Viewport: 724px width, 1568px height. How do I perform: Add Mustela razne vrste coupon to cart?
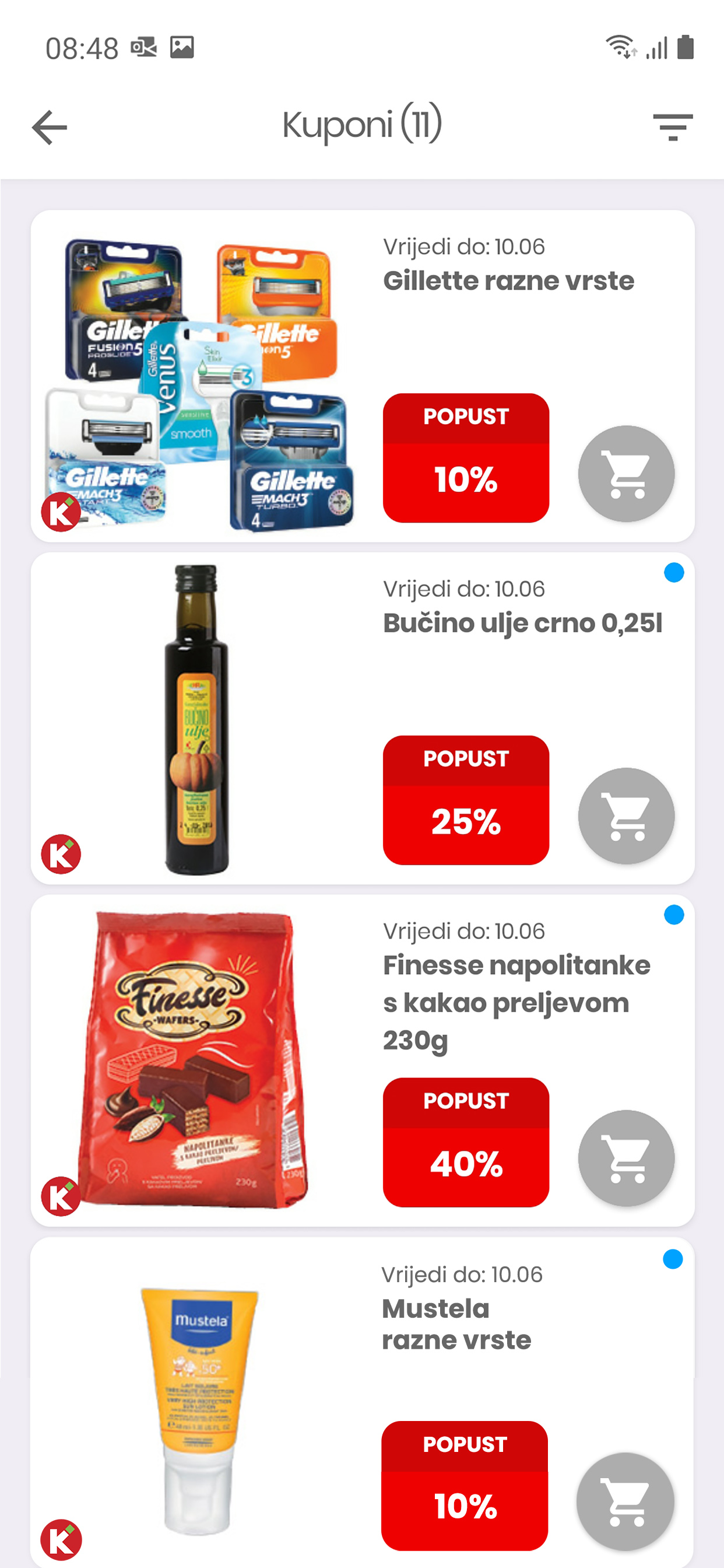625,1501
